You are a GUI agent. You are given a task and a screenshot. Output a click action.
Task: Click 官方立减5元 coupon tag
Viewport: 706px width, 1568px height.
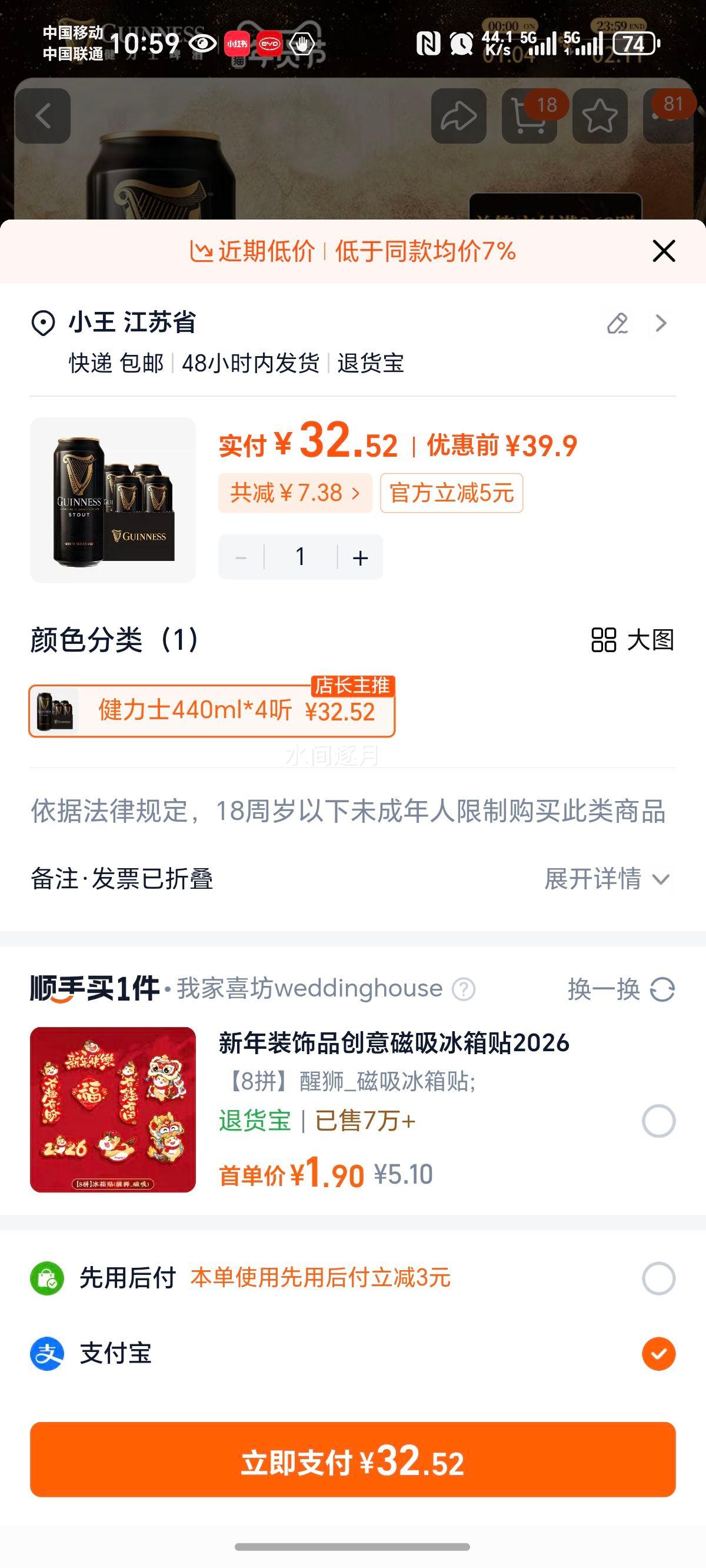(x=453, y=493)
